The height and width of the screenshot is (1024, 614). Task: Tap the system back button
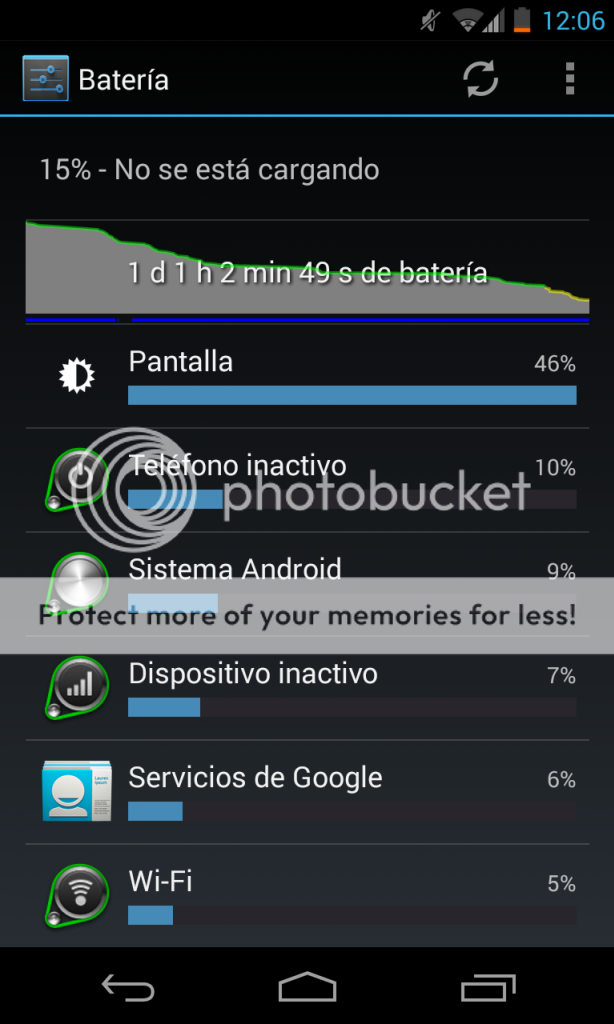pos(128,988)
